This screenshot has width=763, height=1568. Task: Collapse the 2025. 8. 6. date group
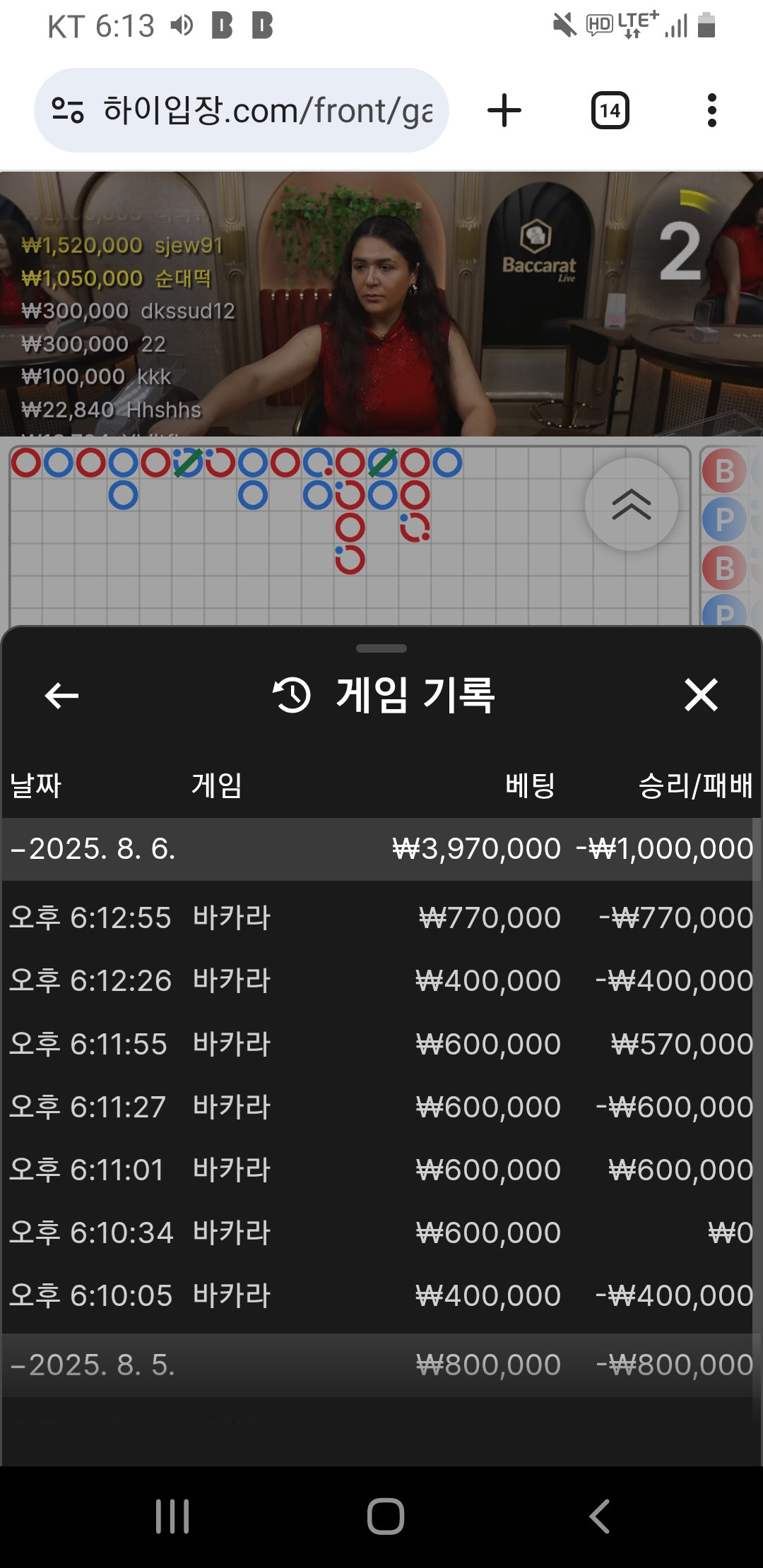pos(381,849)
